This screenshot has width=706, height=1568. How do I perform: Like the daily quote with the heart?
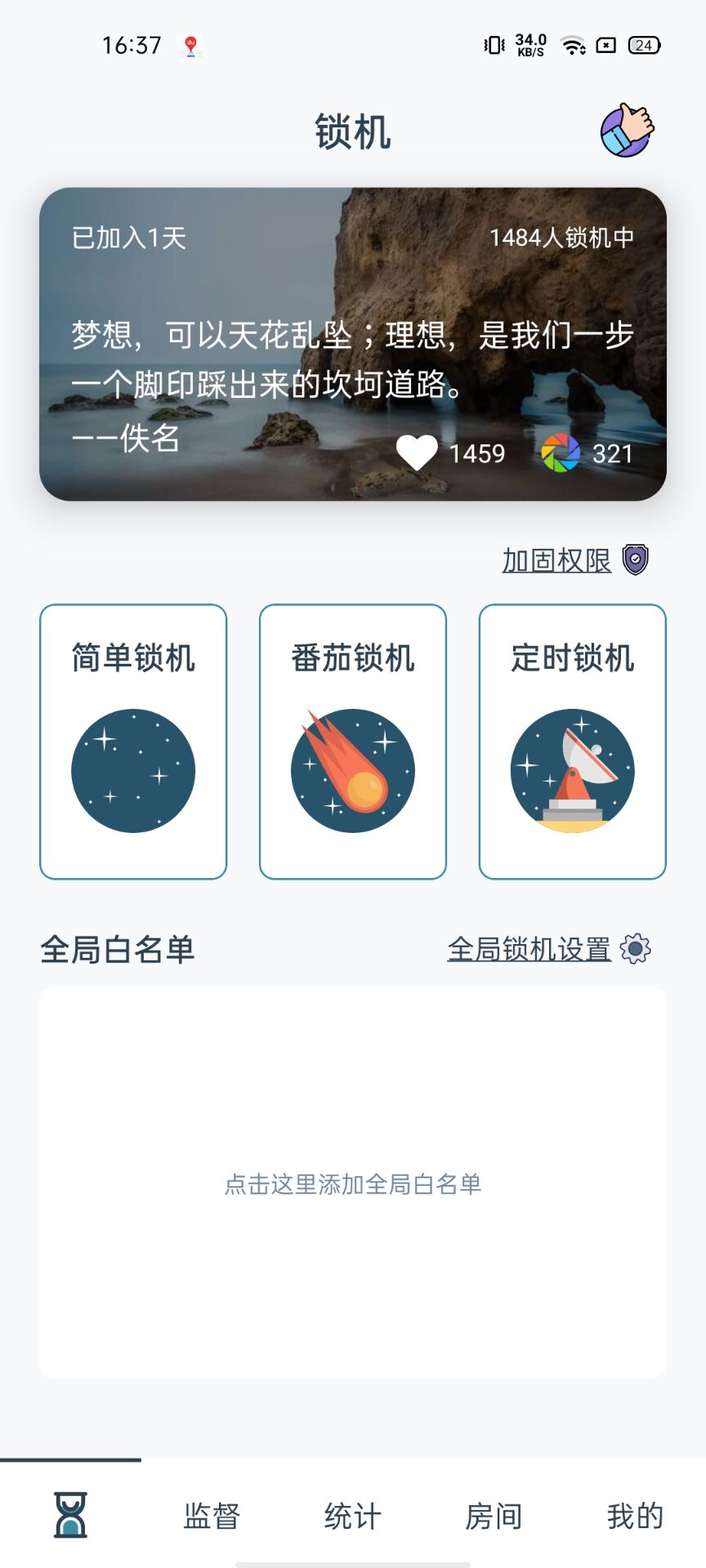click(x=417, y=452)
